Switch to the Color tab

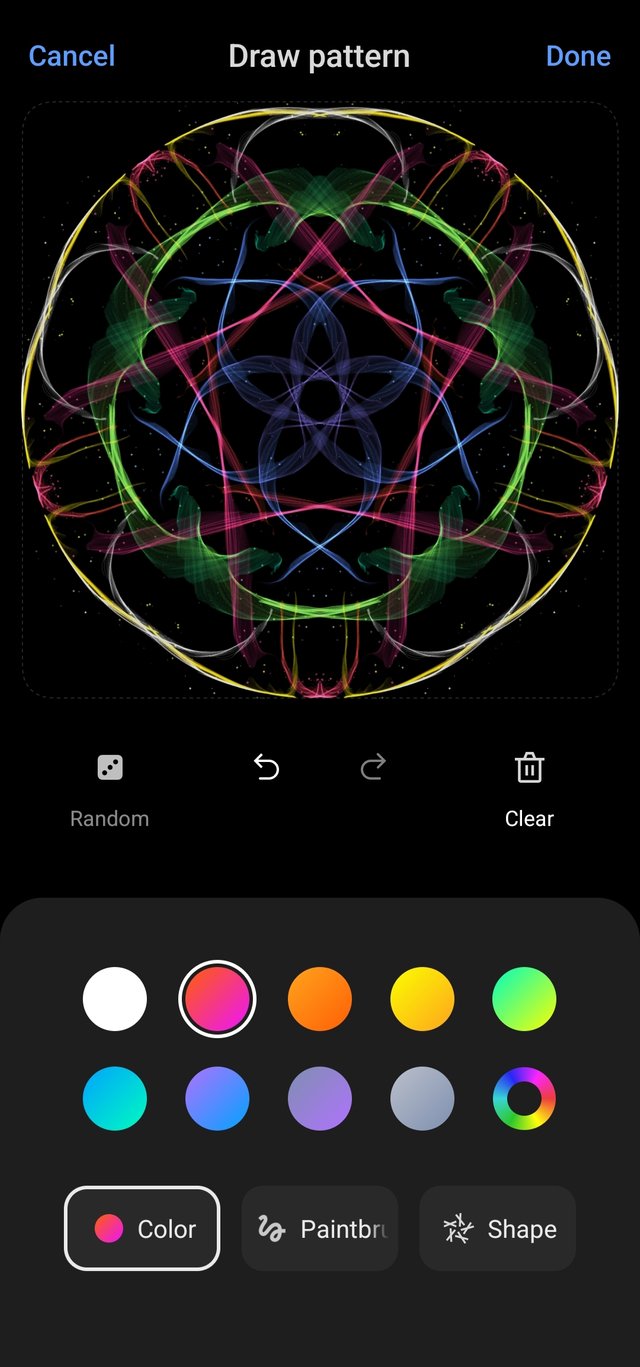click(142, 1229)
